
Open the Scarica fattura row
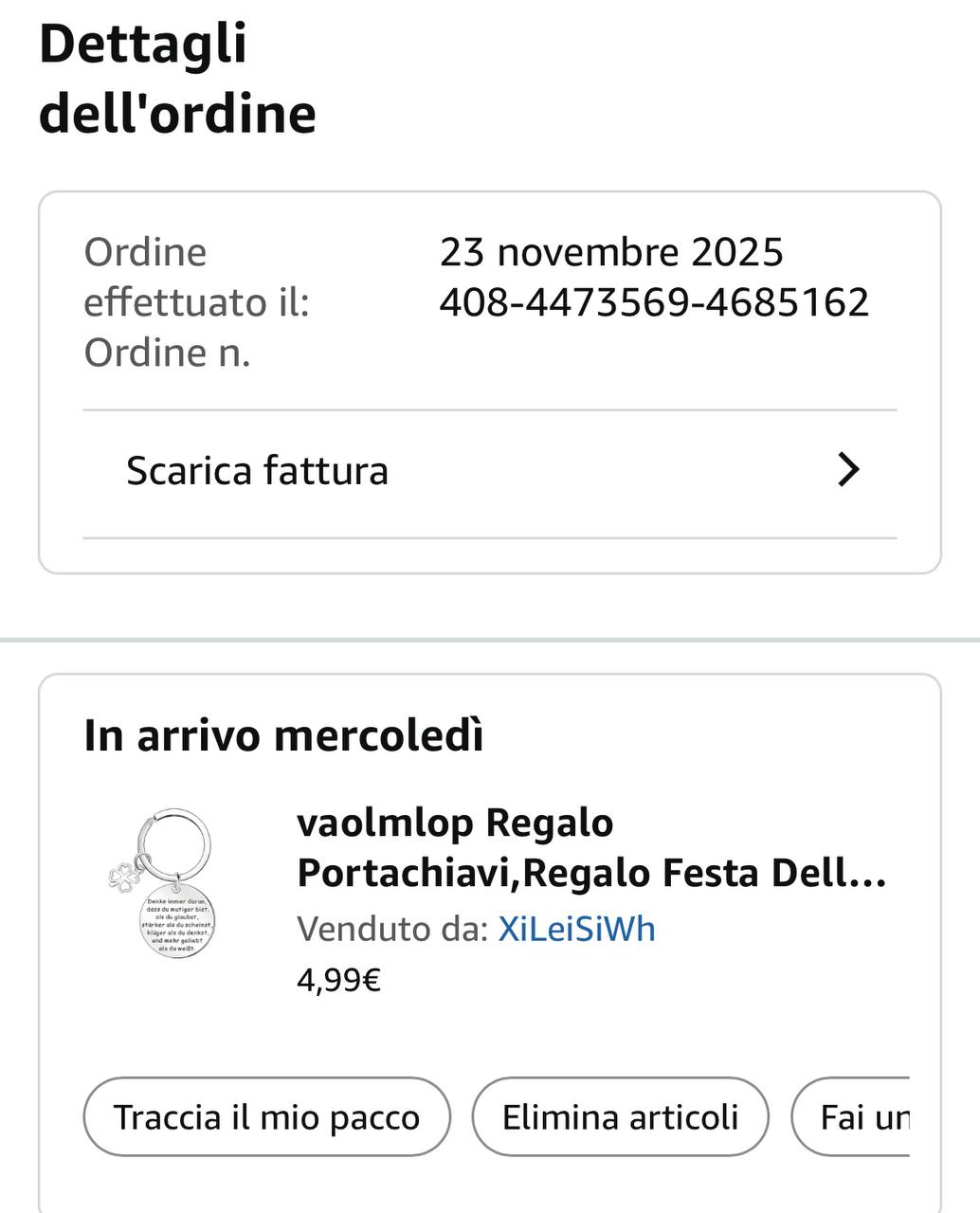tap(489, 471)
